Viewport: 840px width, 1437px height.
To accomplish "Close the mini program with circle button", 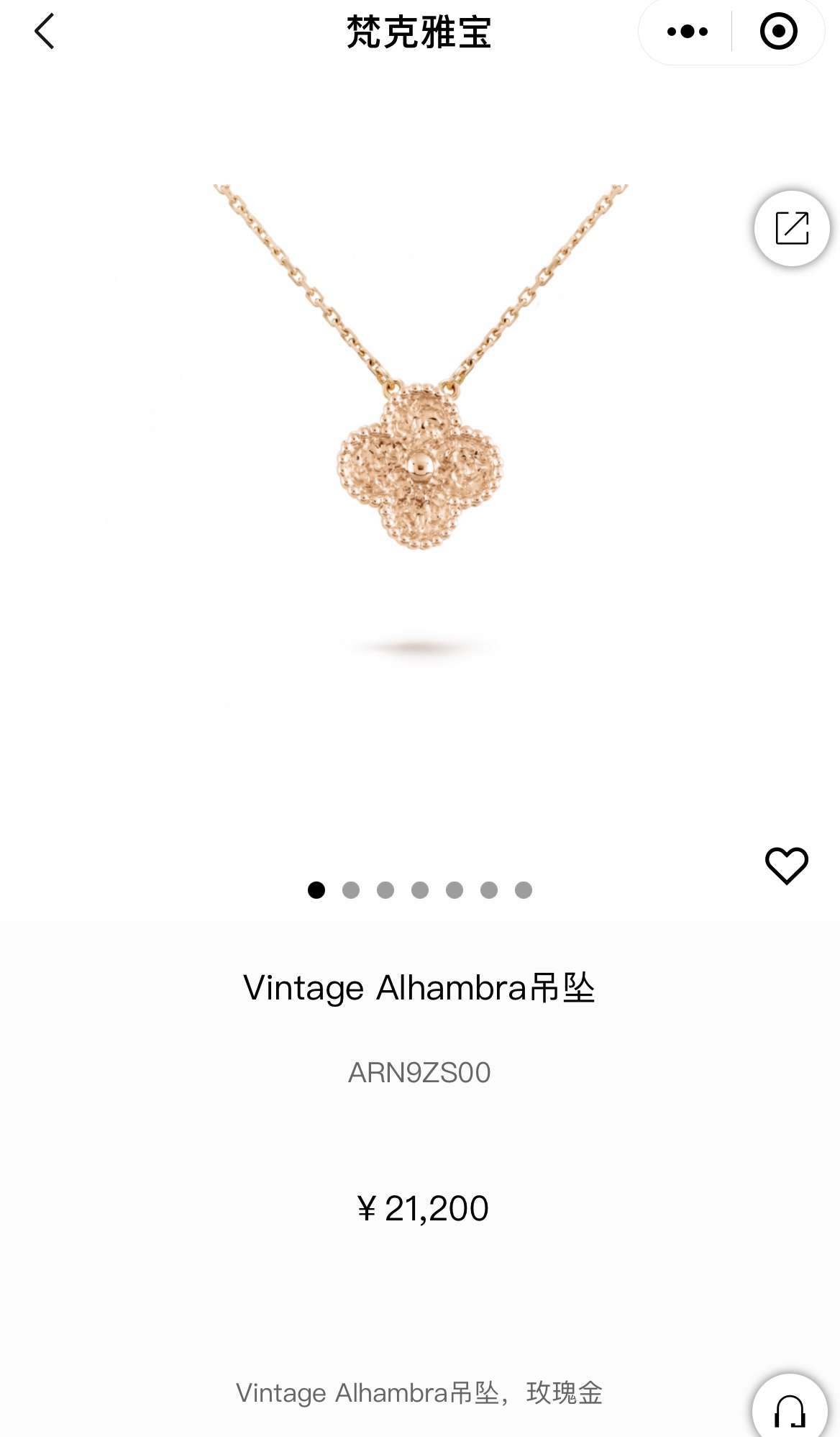I will 778,32.
